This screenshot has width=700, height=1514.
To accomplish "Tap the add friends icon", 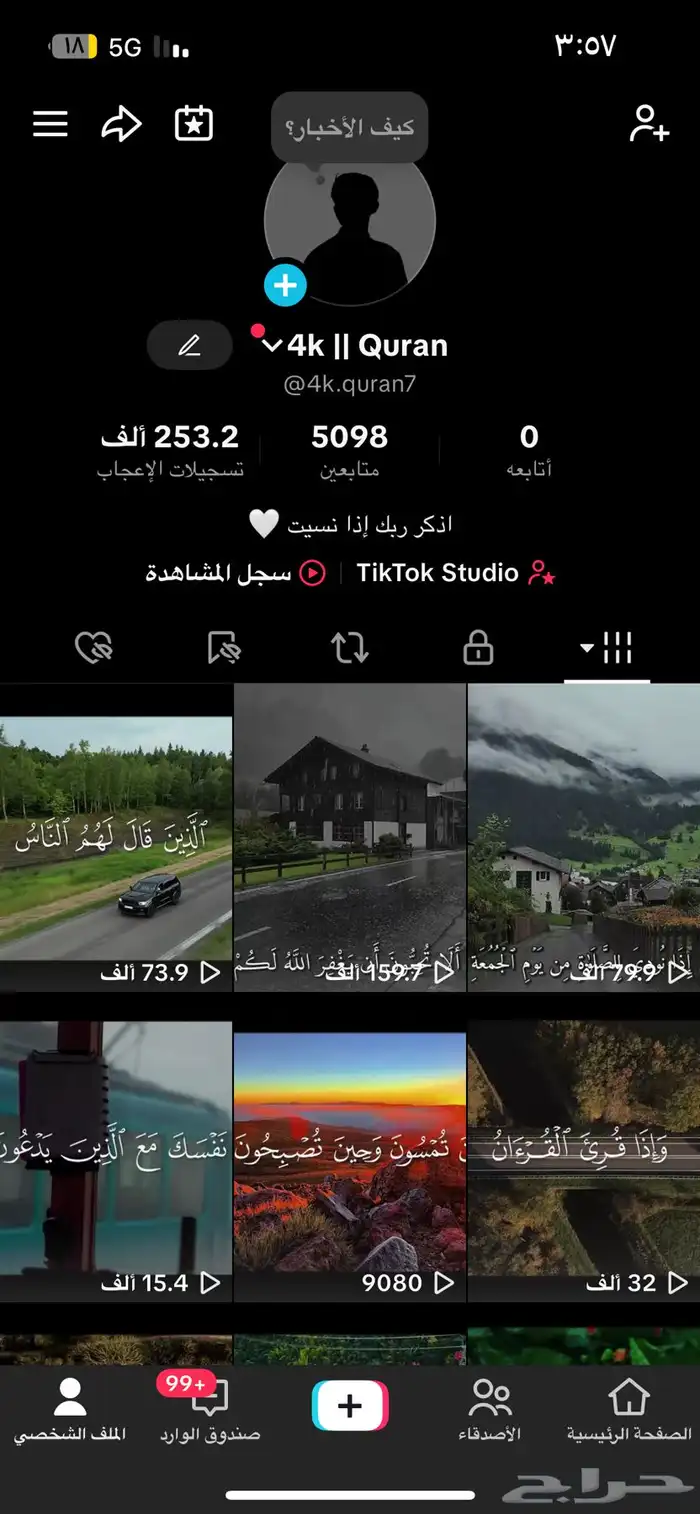I will [x=648, y=124].
